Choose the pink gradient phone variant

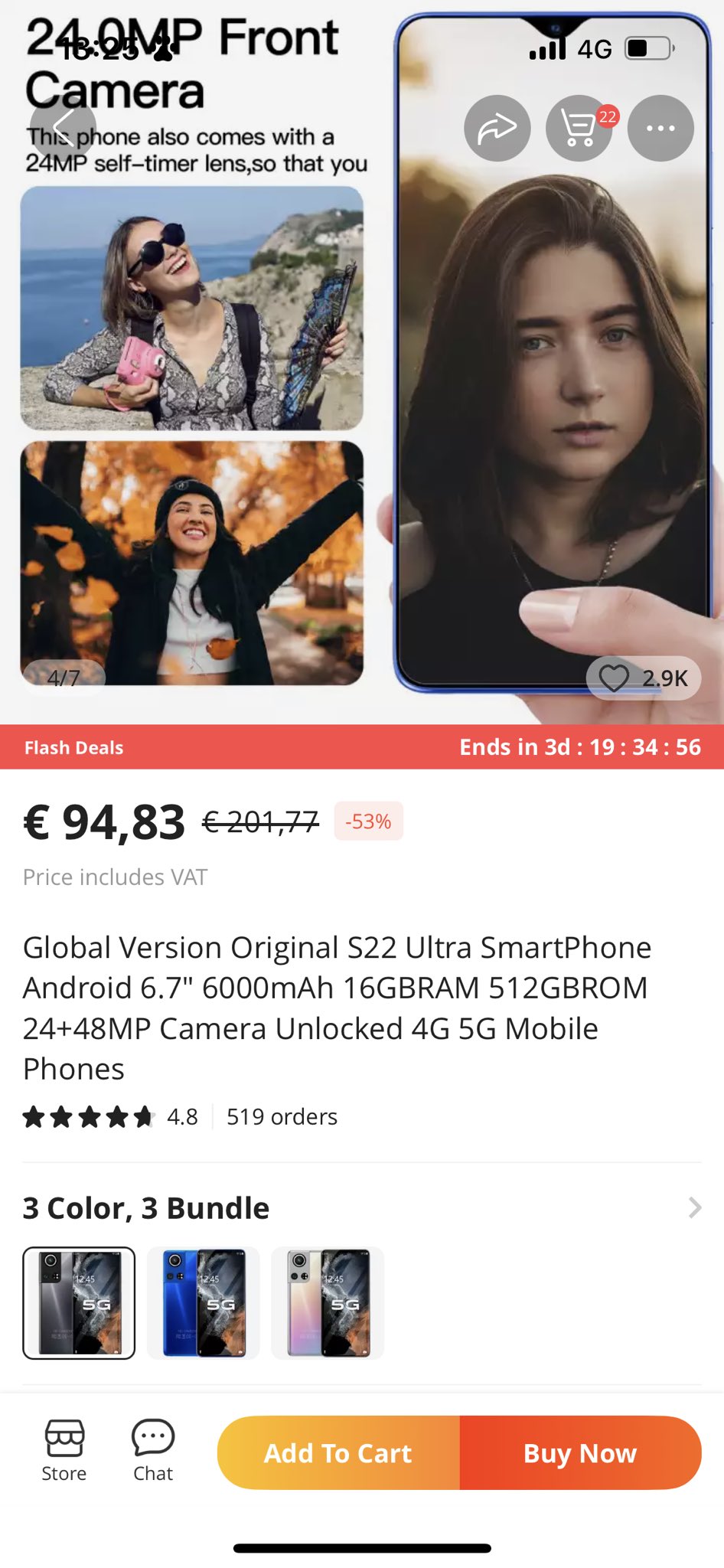(328, 1303)
